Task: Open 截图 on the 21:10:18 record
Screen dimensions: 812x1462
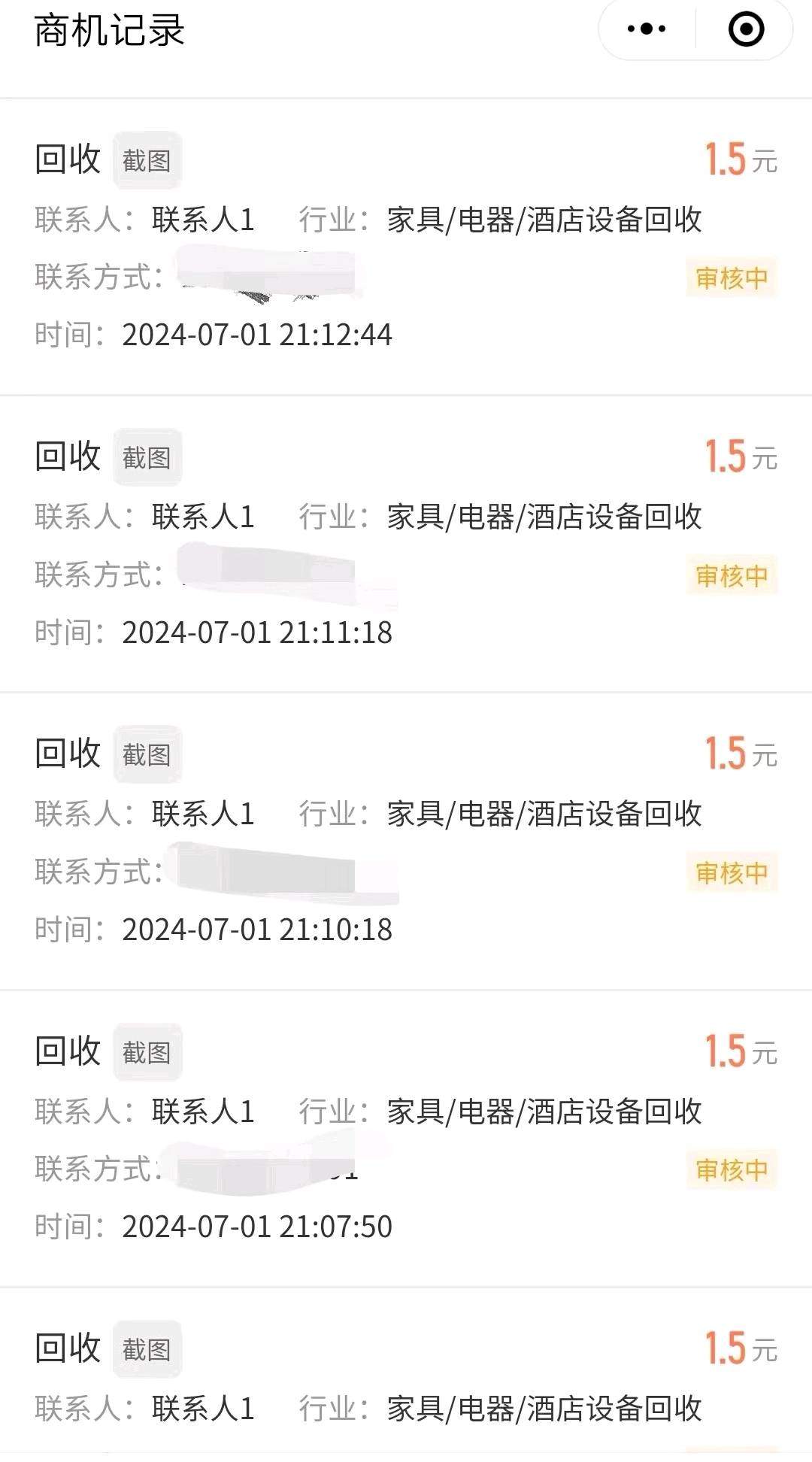Action: click(147, 754)
